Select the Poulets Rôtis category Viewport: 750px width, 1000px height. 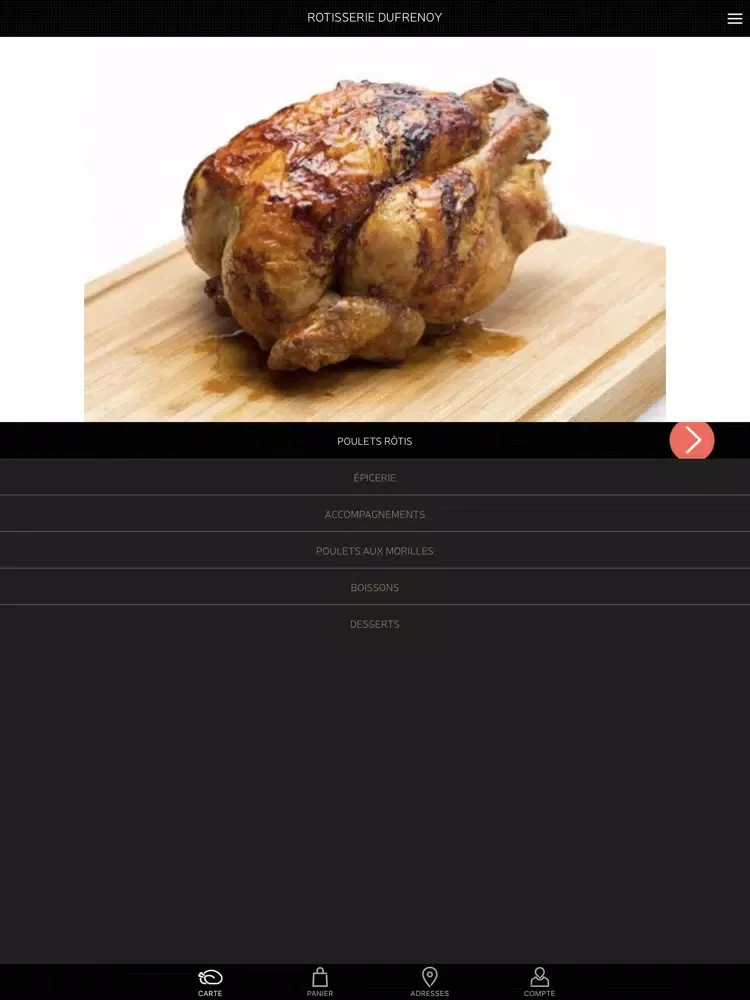click(374, 441)
